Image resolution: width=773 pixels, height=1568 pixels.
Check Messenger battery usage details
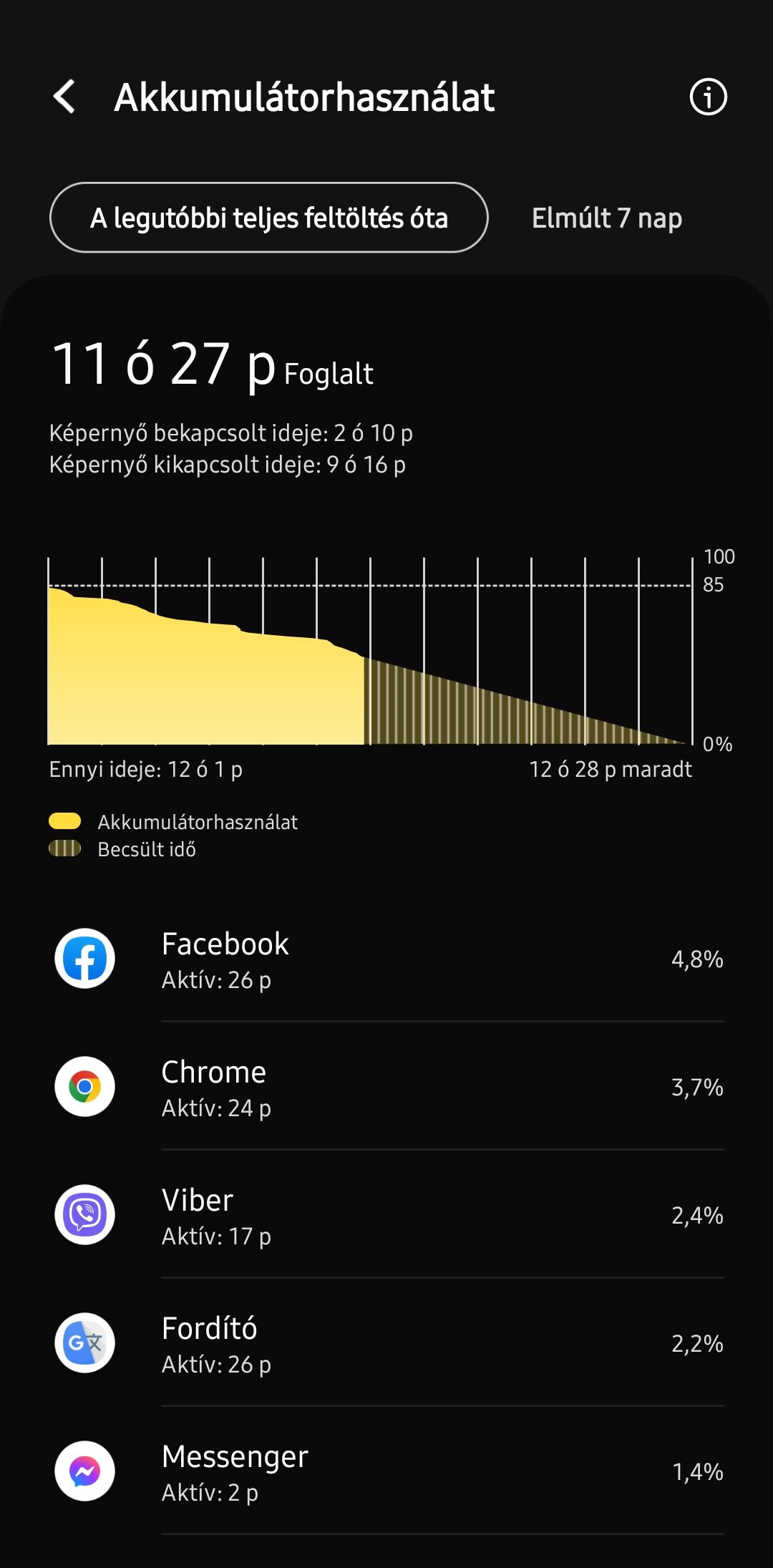point(386,1471)
